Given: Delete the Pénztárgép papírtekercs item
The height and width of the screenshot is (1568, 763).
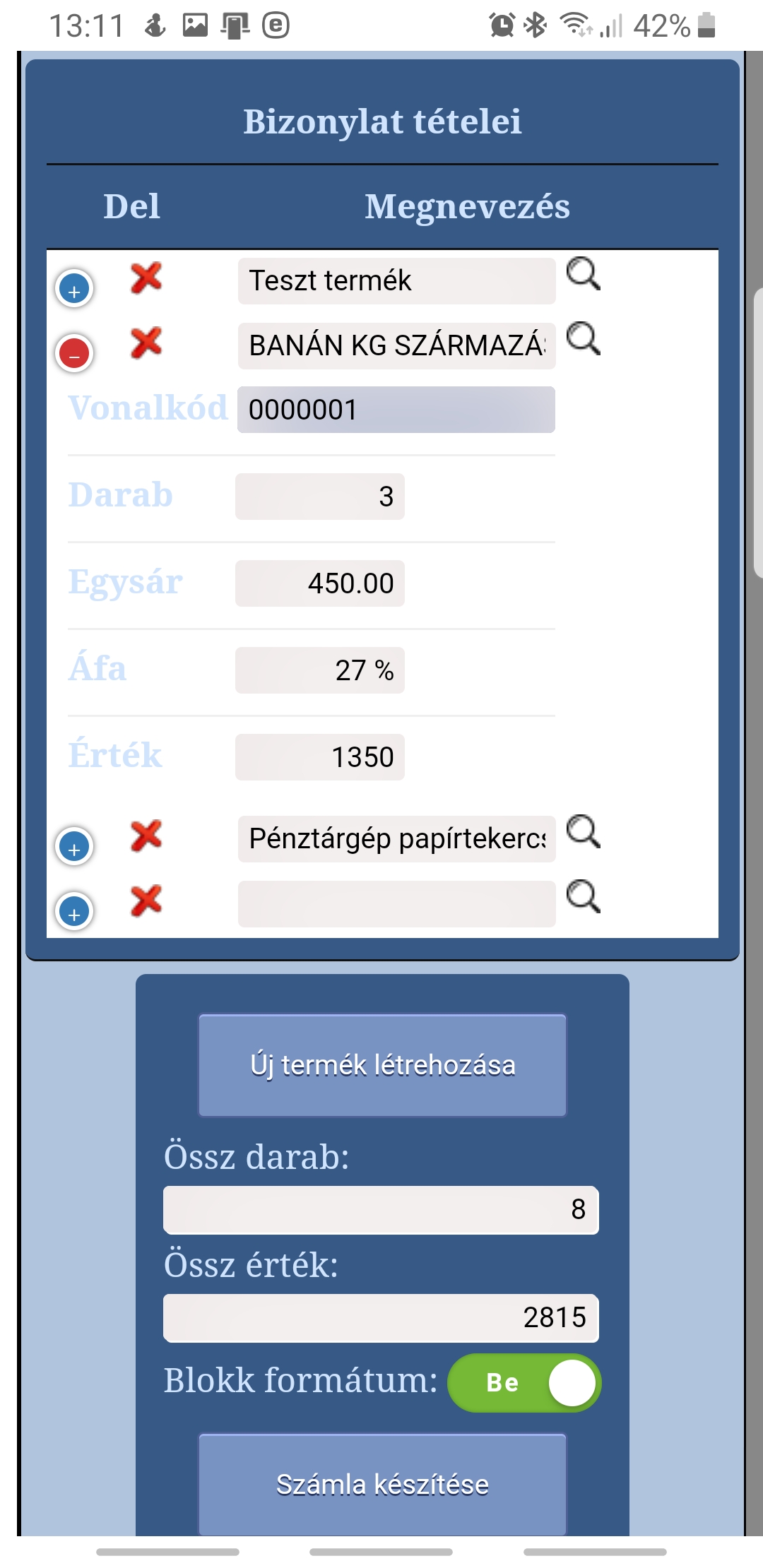Looking at the screenshot, I should (146, 836).
